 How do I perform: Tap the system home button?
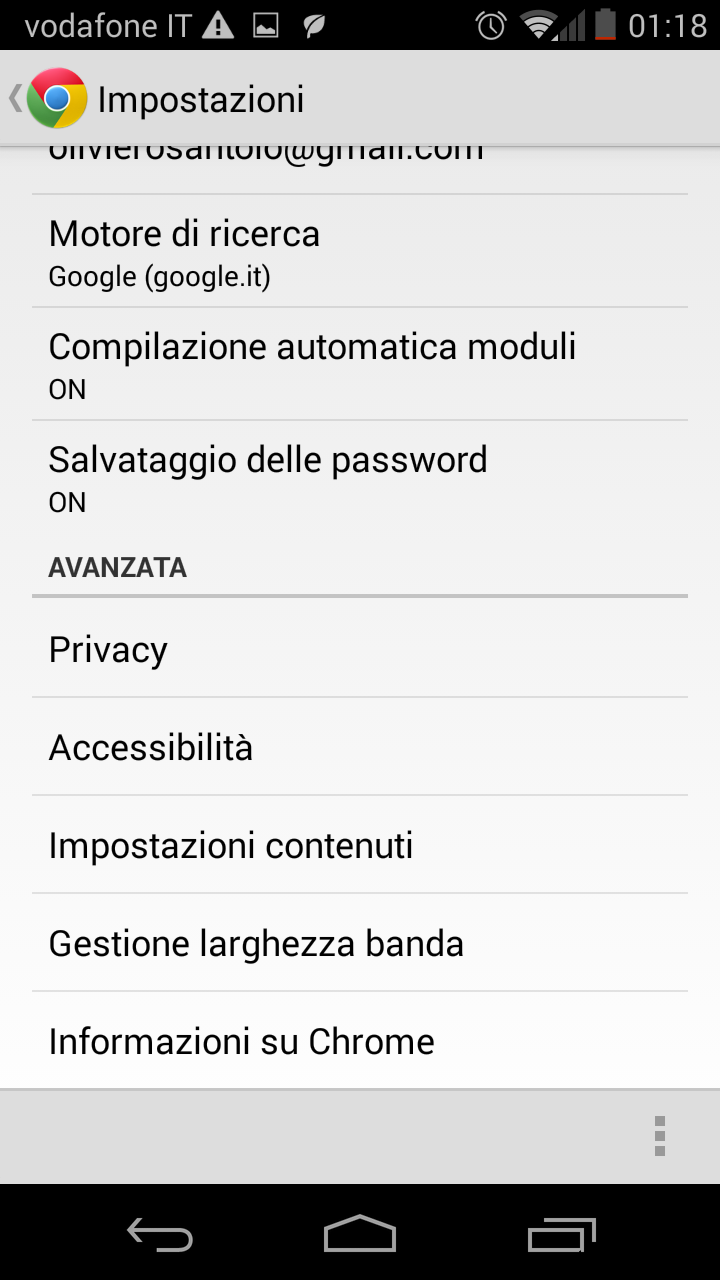(360, 1235)
